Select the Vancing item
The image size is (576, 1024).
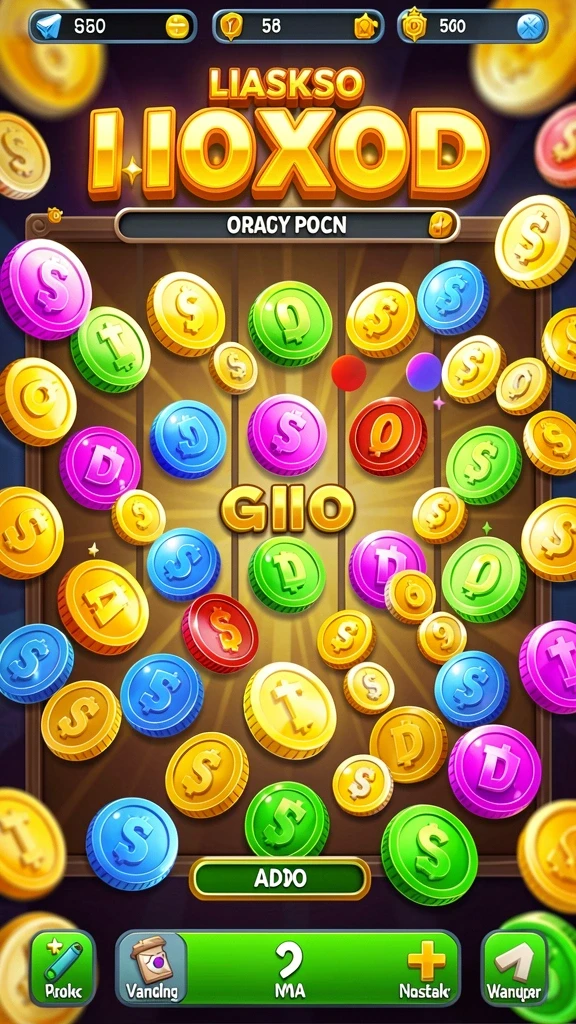[x=152, y=968]
